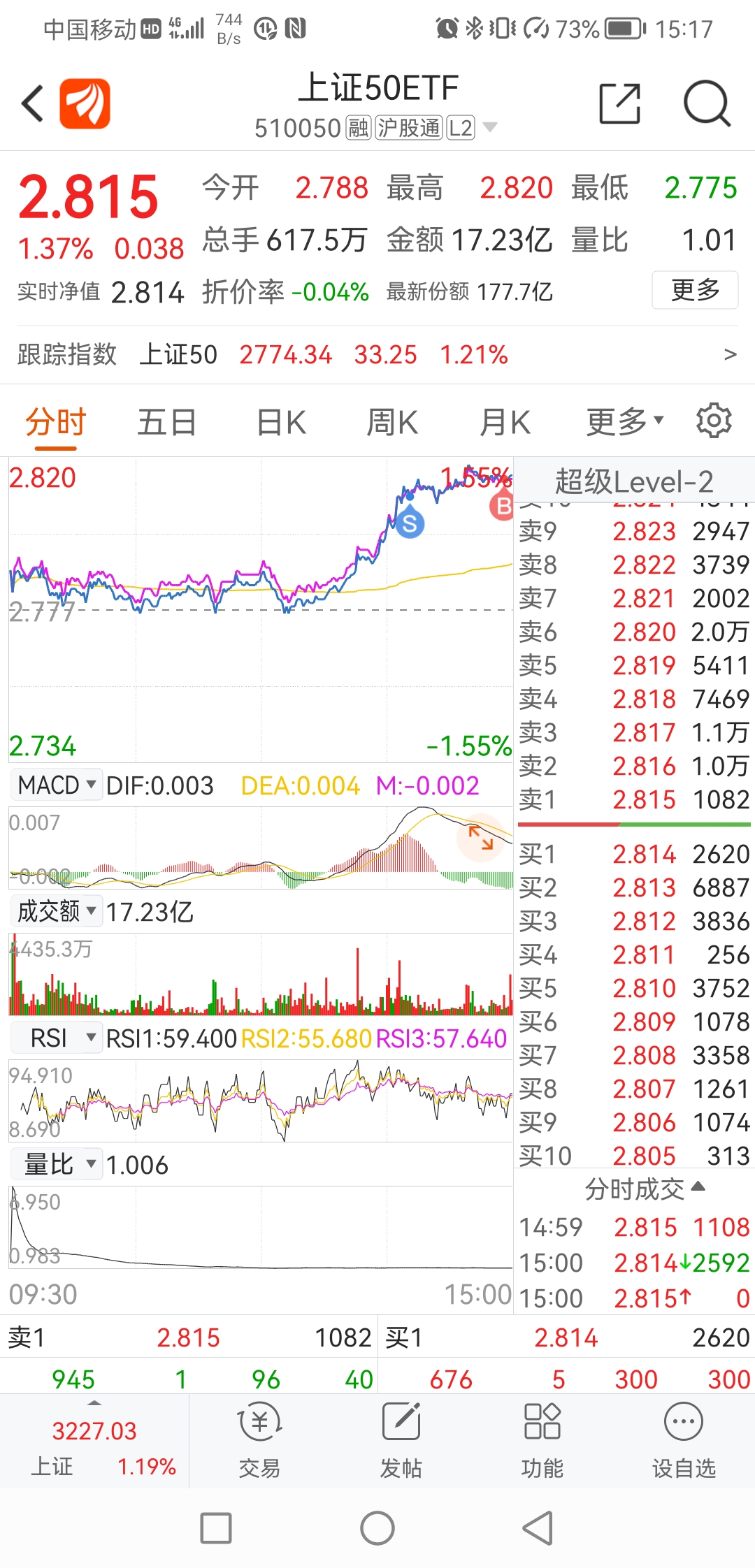
Task: Toggle the MACD indicator selector
Action: click(x=56, y=784)
